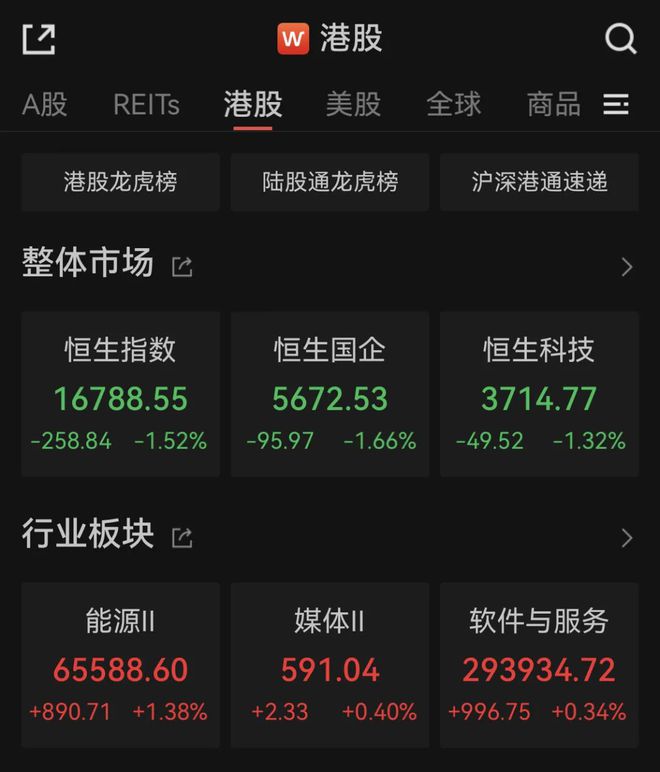Open the 恒生指数 card
The height and width of the screenshot is (772, 660).
tap(120, 394)
